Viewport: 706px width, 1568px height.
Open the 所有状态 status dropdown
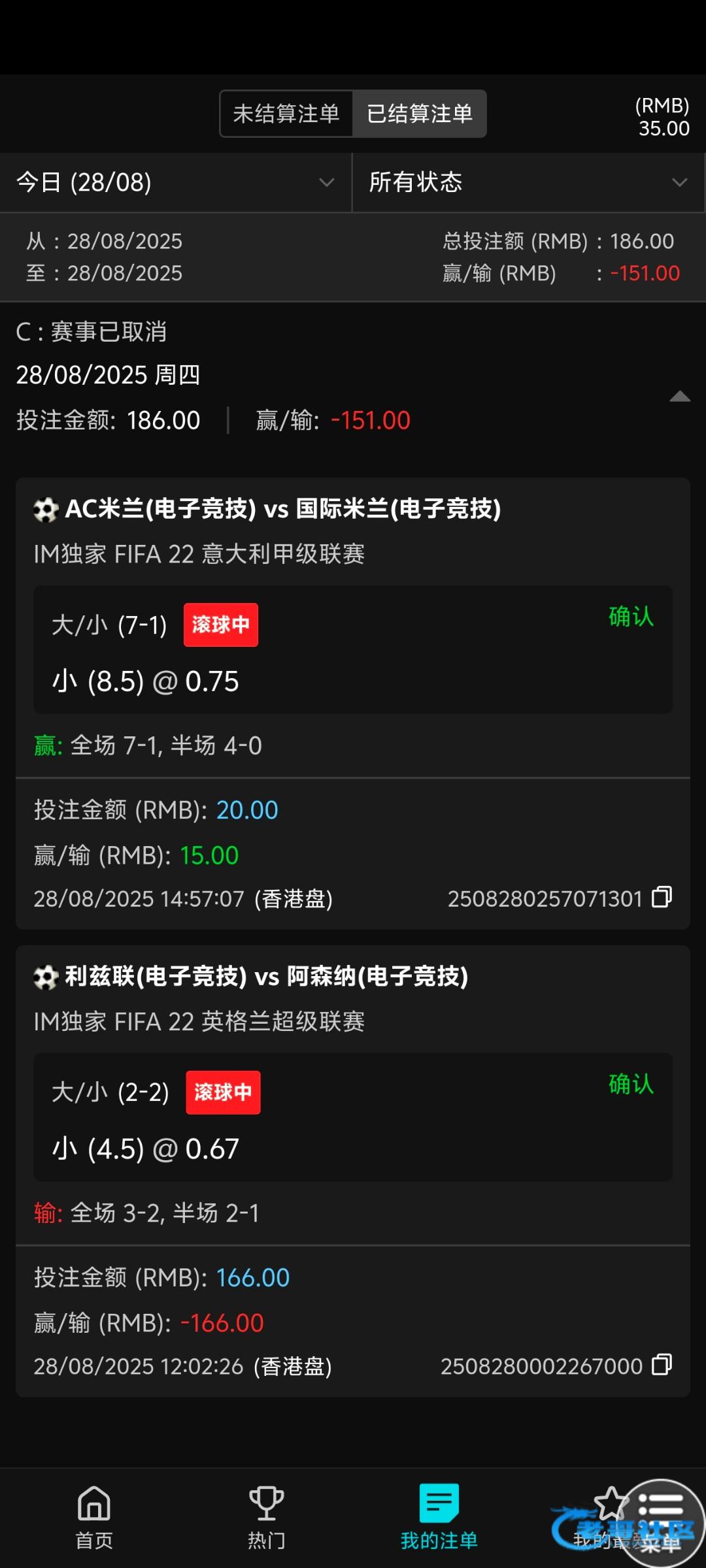pyautogui.click(x=529, y=182)
